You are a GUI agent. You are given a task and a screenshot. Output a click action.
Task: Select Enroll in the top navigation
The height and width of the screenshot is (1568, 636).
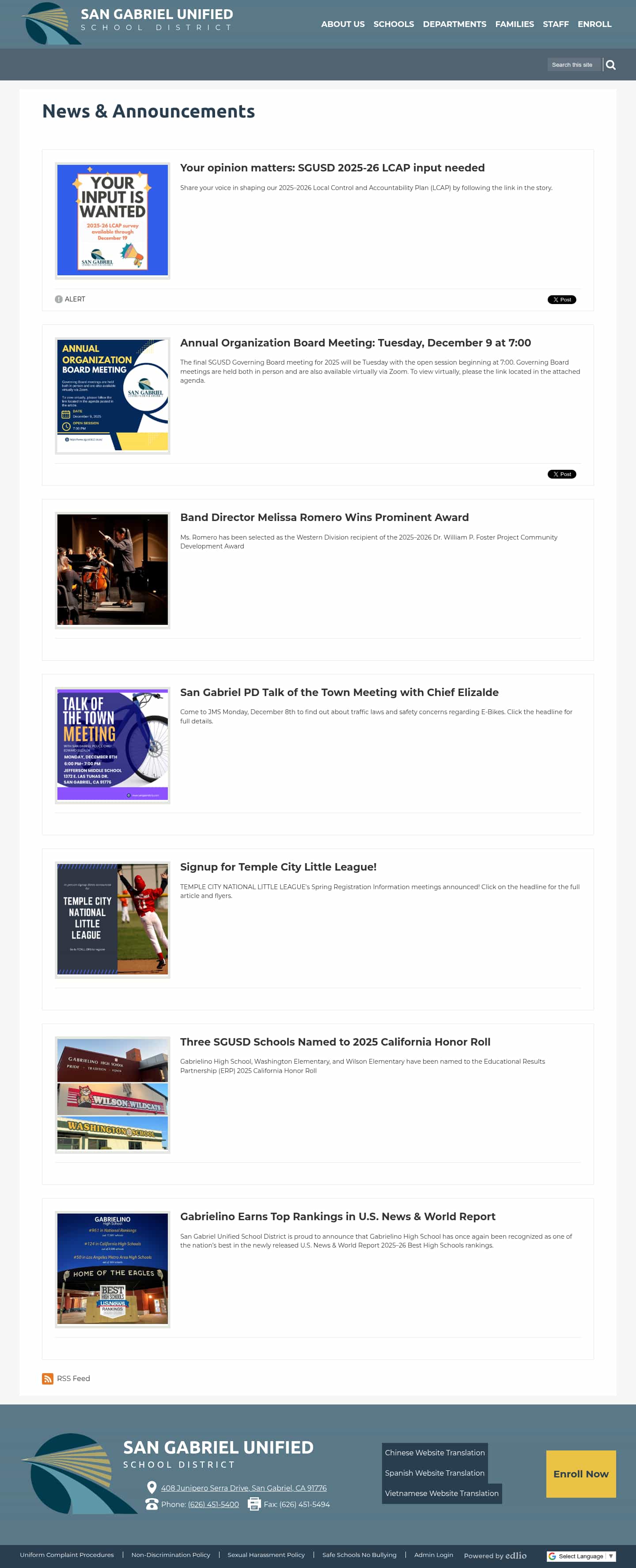pos(594,24)
